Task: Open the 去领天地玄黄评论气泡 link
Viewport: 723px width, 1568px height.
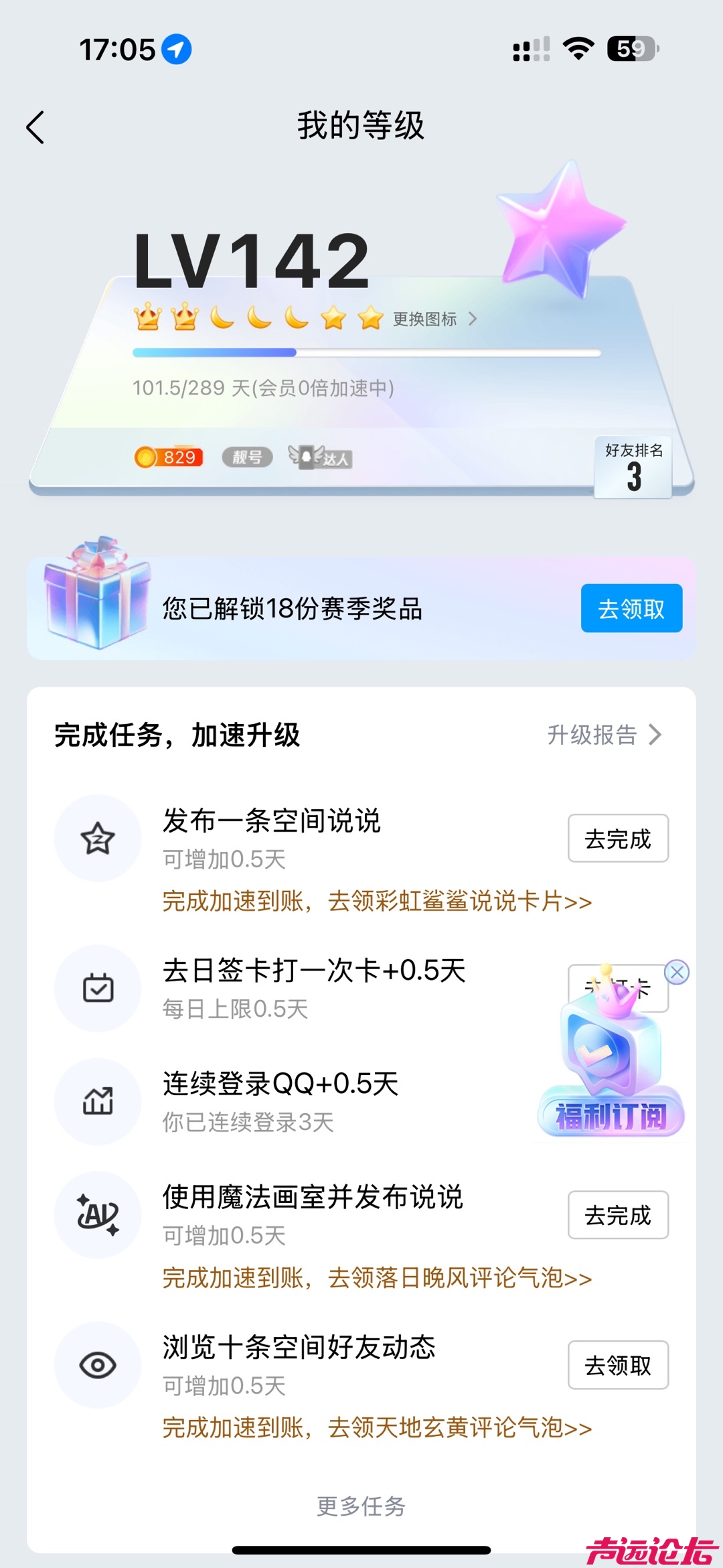Action: click(x=377, y=1428)
